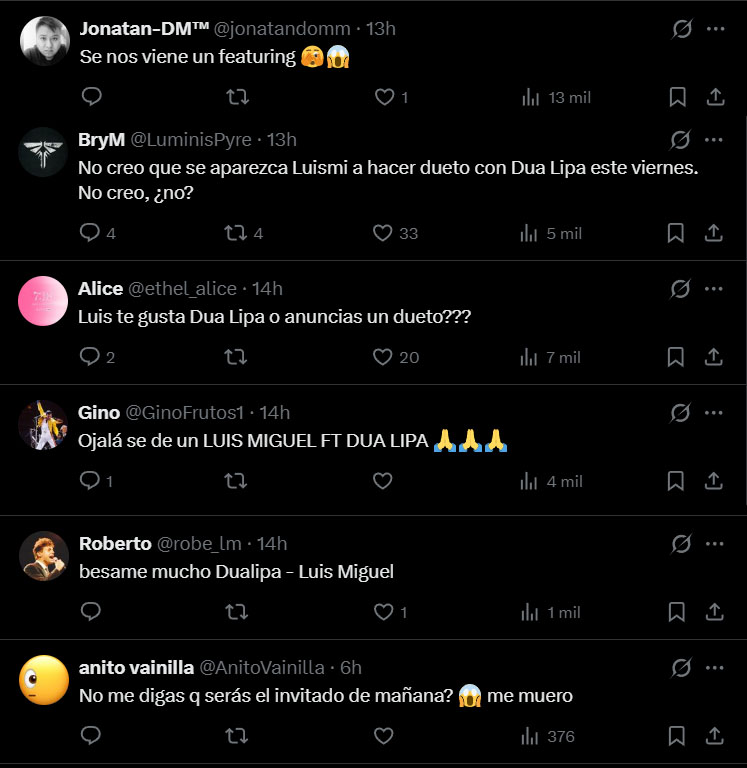This screenshot has height=768, width=747.
Task: Visit @ethel_alice profile handle
Action: click(183, 289)
